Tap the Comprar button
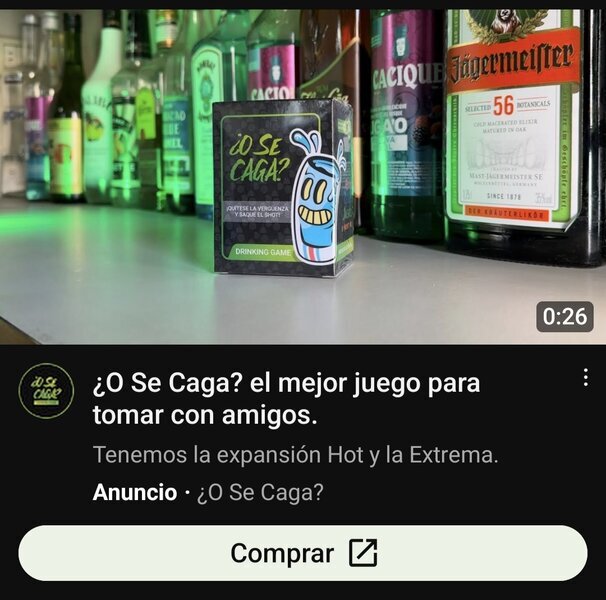606x600 pixels. tap(303, 553)
